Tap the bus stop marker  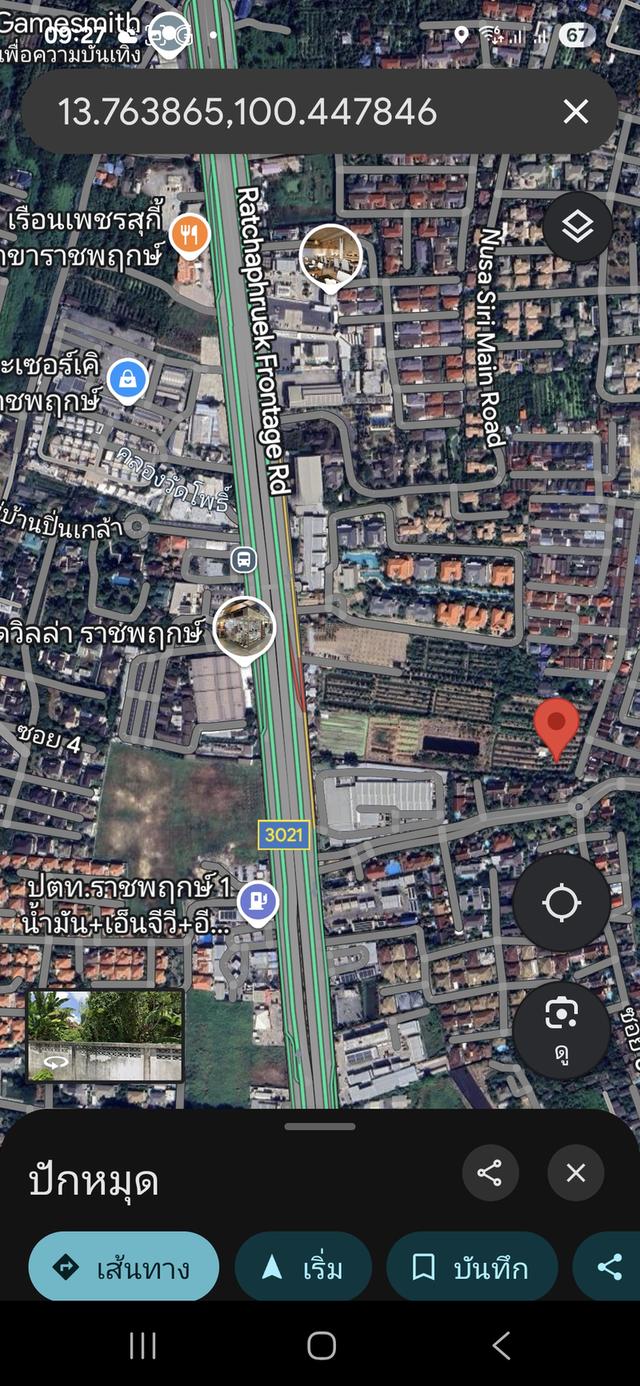243,559
